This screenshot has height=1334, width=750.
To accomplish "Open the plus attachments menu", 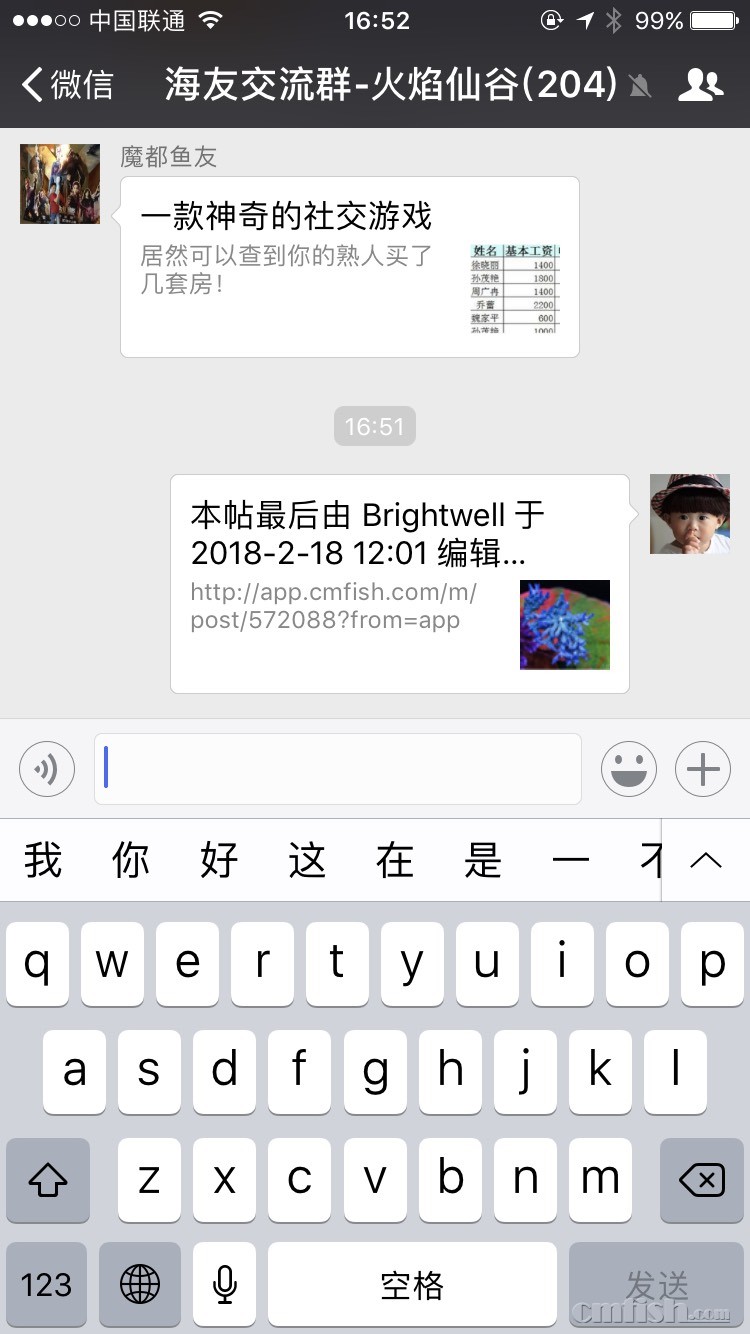I will [x=703, y=769].
